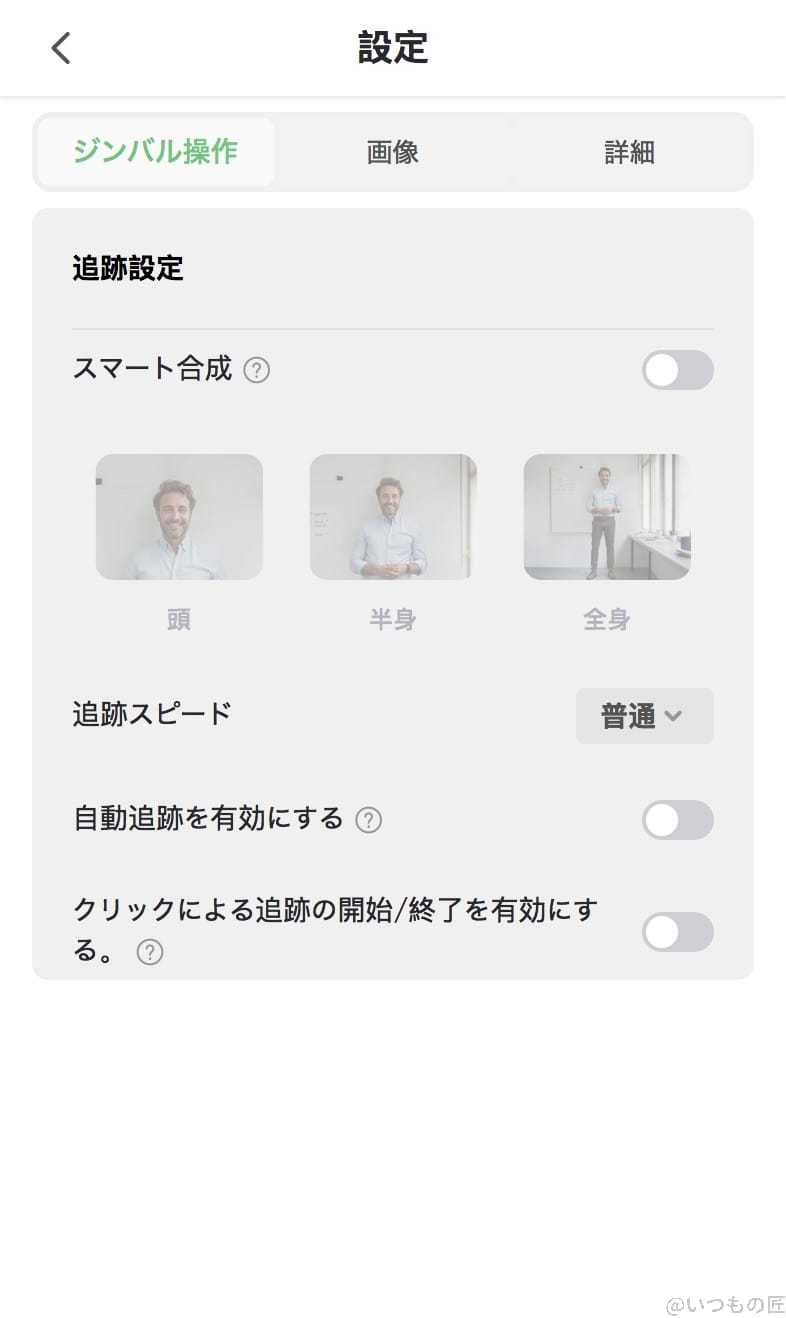The height and width of the screenshot is (1318, 786).
Task: Choose the 全身 framing option
Action: click(x=607, y=517)
